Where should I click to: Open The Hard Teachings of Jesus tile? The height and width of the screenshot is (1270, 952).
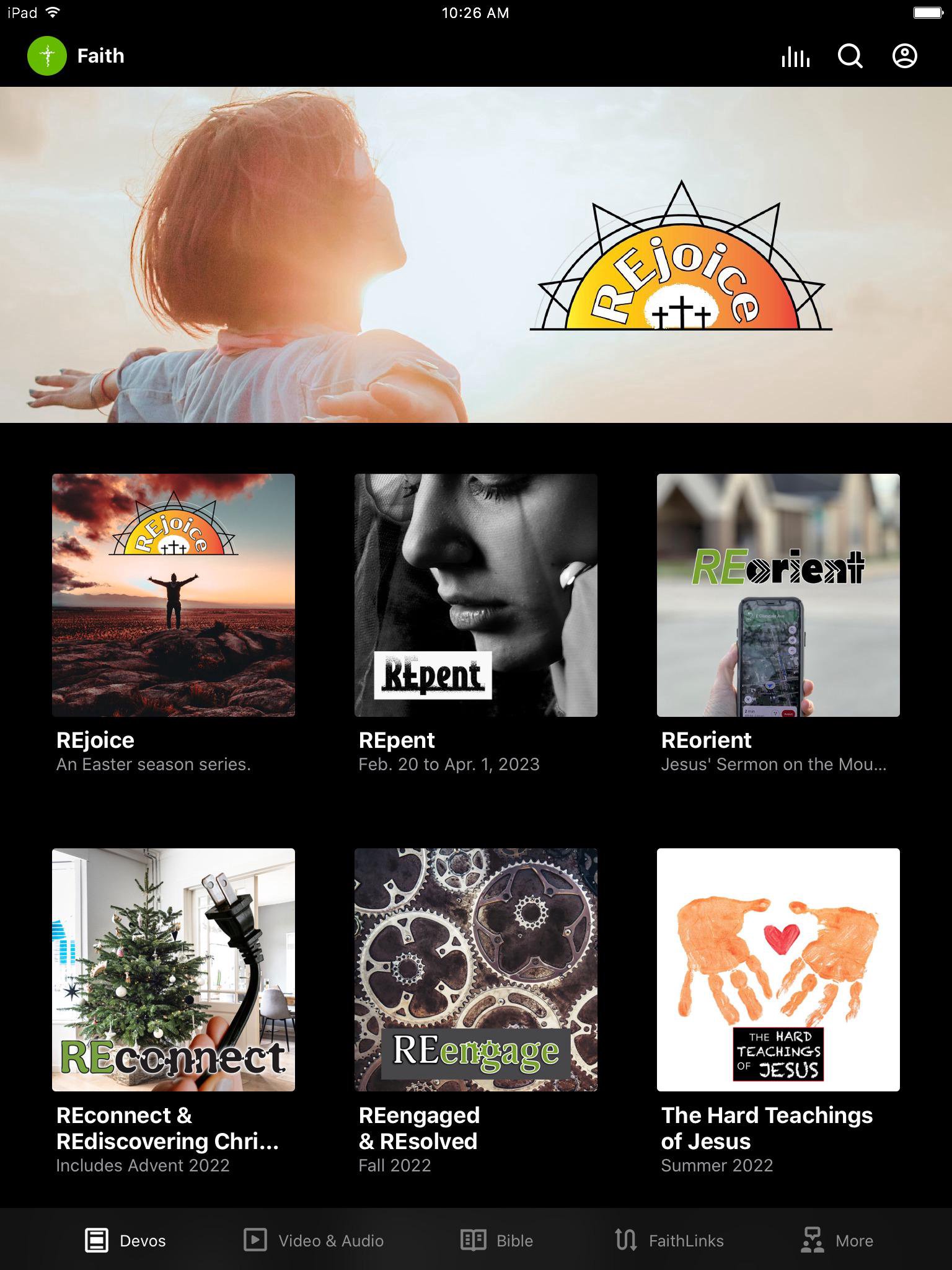[778, 970]
